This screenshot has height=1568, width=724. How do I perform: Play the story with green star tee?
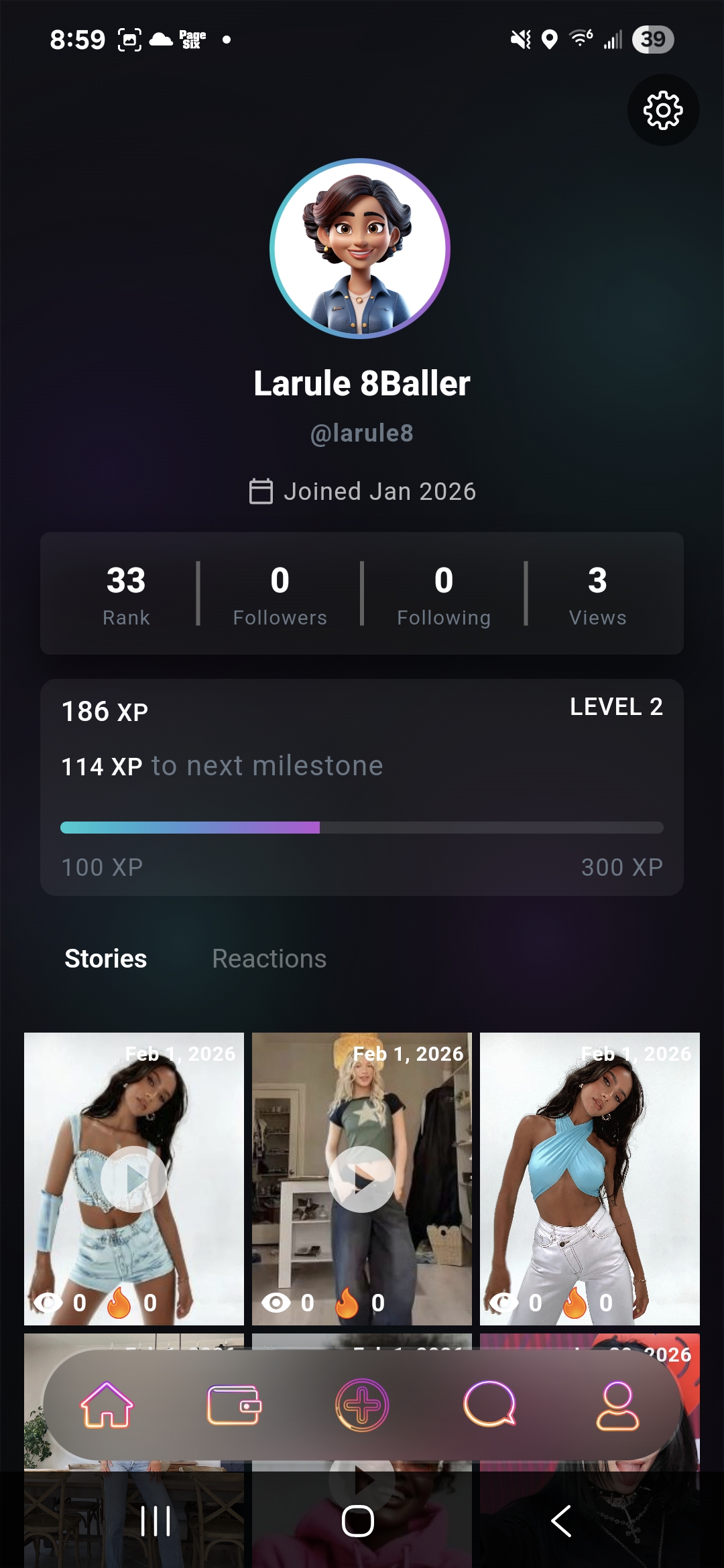[362, 1179]
